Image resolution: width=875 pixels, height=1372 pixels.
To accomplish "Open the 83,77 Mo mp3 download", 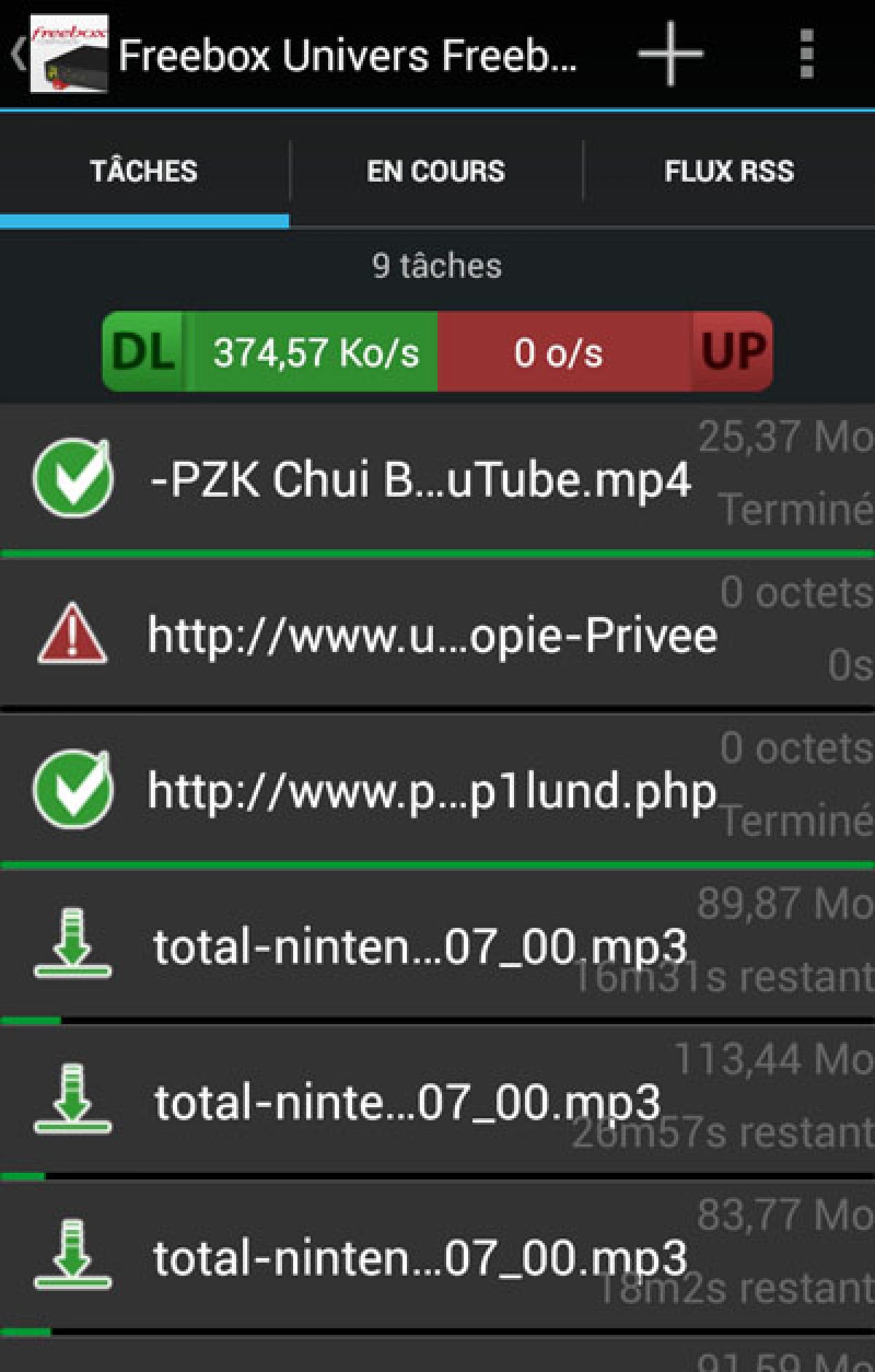I will (419, 1258).
